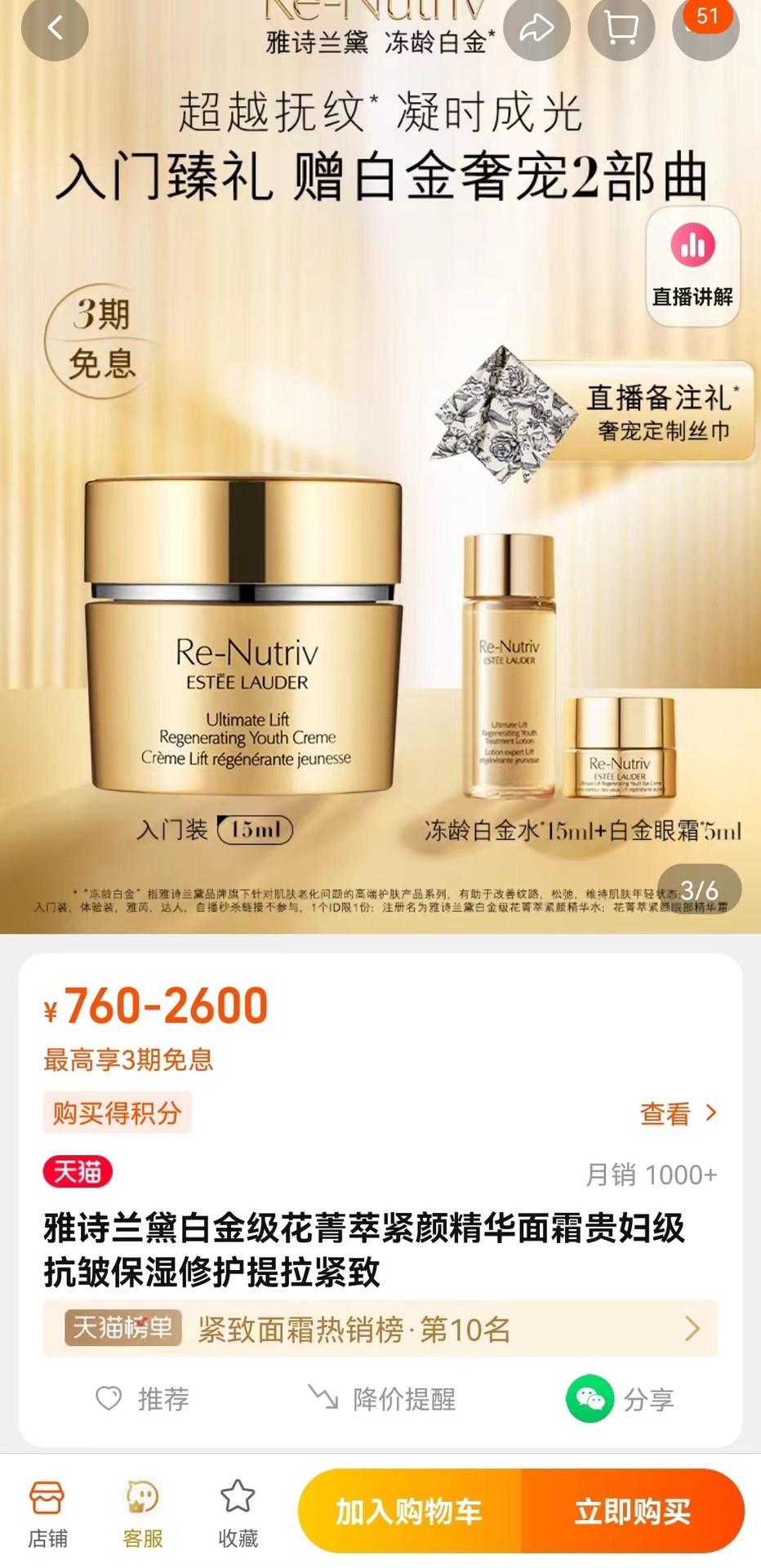Set a 降价提醒 price drop alert
This screenshot has height=1568, width=761.
point(381,1399)
